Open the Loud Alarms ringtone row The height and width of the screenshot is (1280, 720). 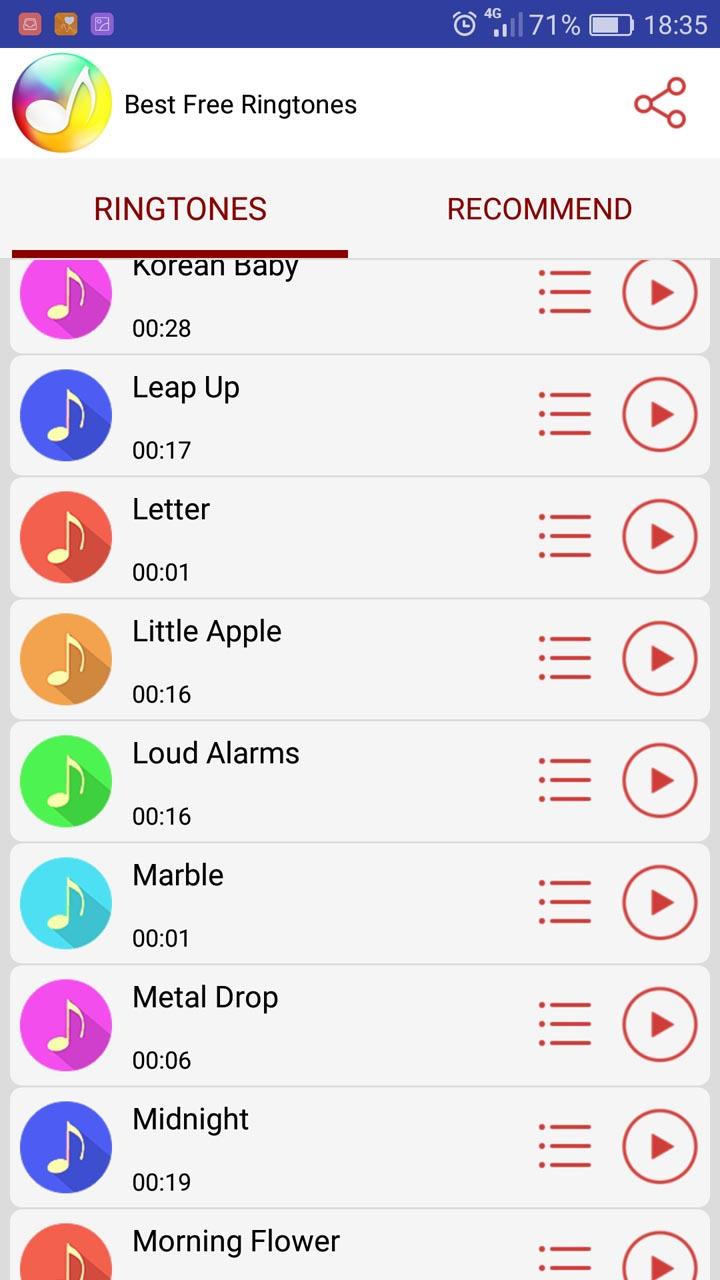[x=300, y=782]
